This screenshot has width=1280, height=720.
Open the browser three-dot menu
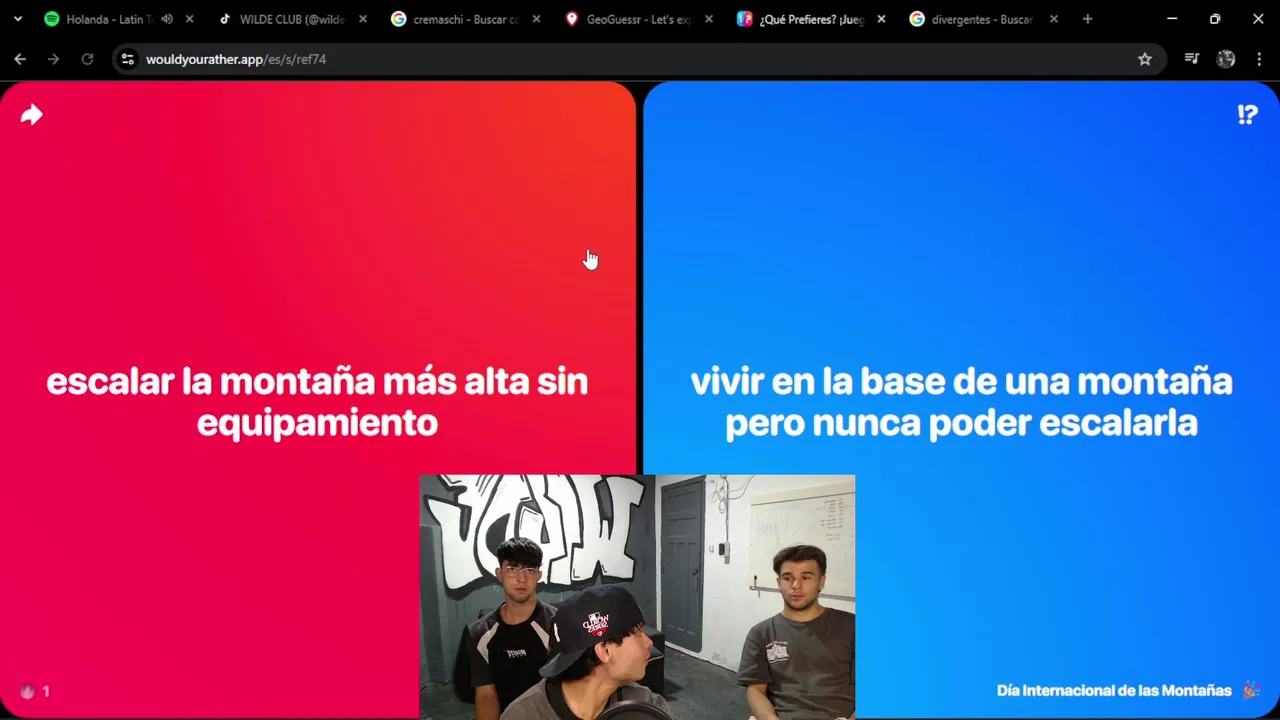tap(1259, 59)
